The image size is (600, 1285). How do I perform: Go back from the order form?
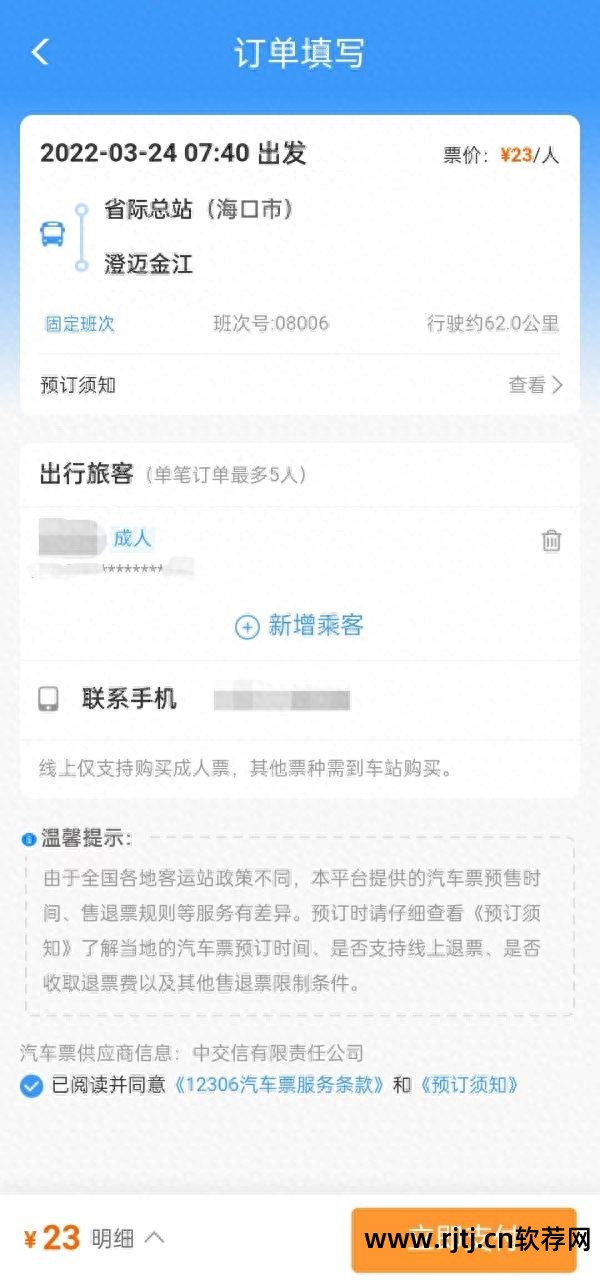tap(40, 52)
